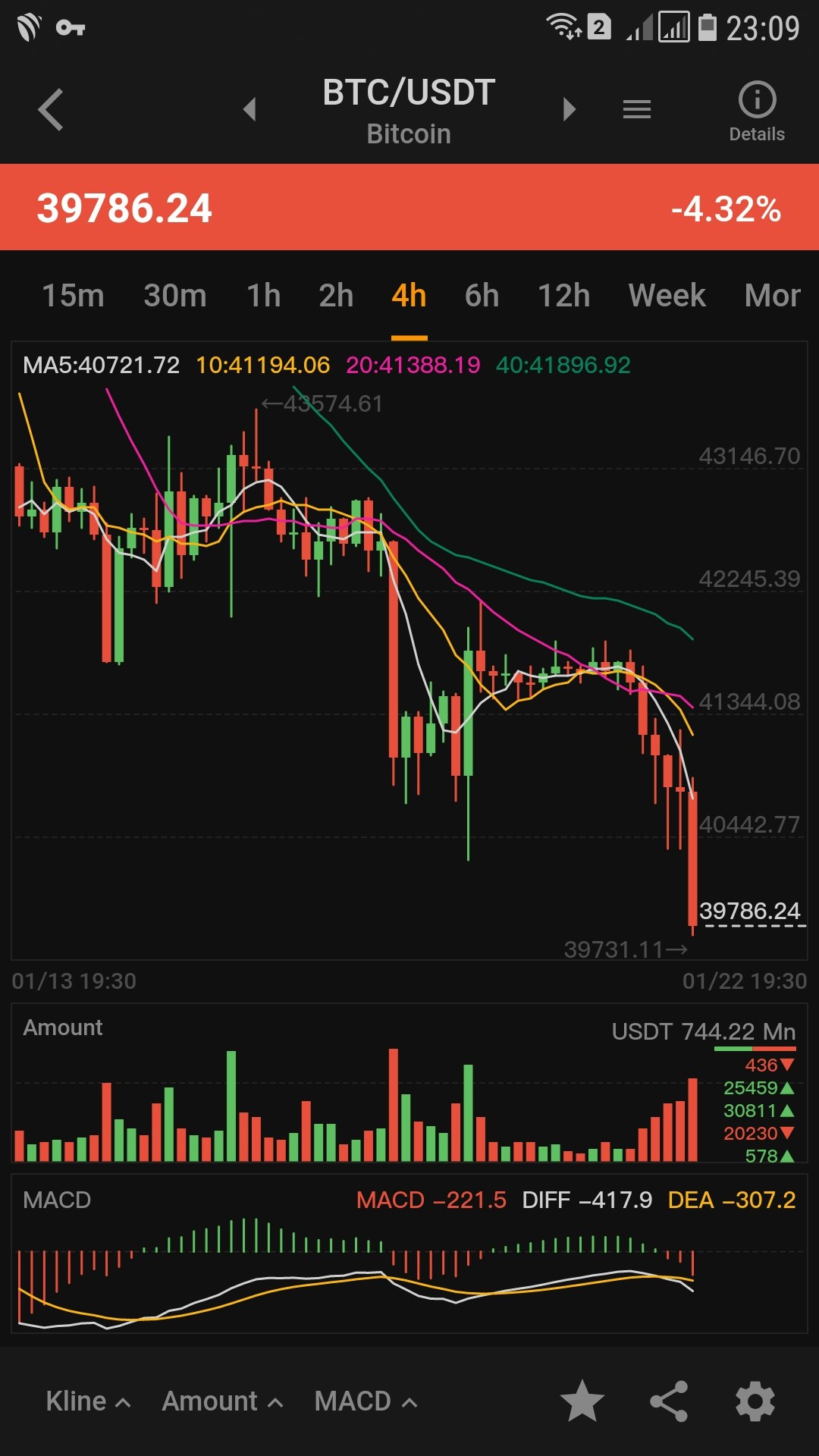Open BTC/USDT Details
This screenshot has height=1456, width=819.
coord(756,111)
